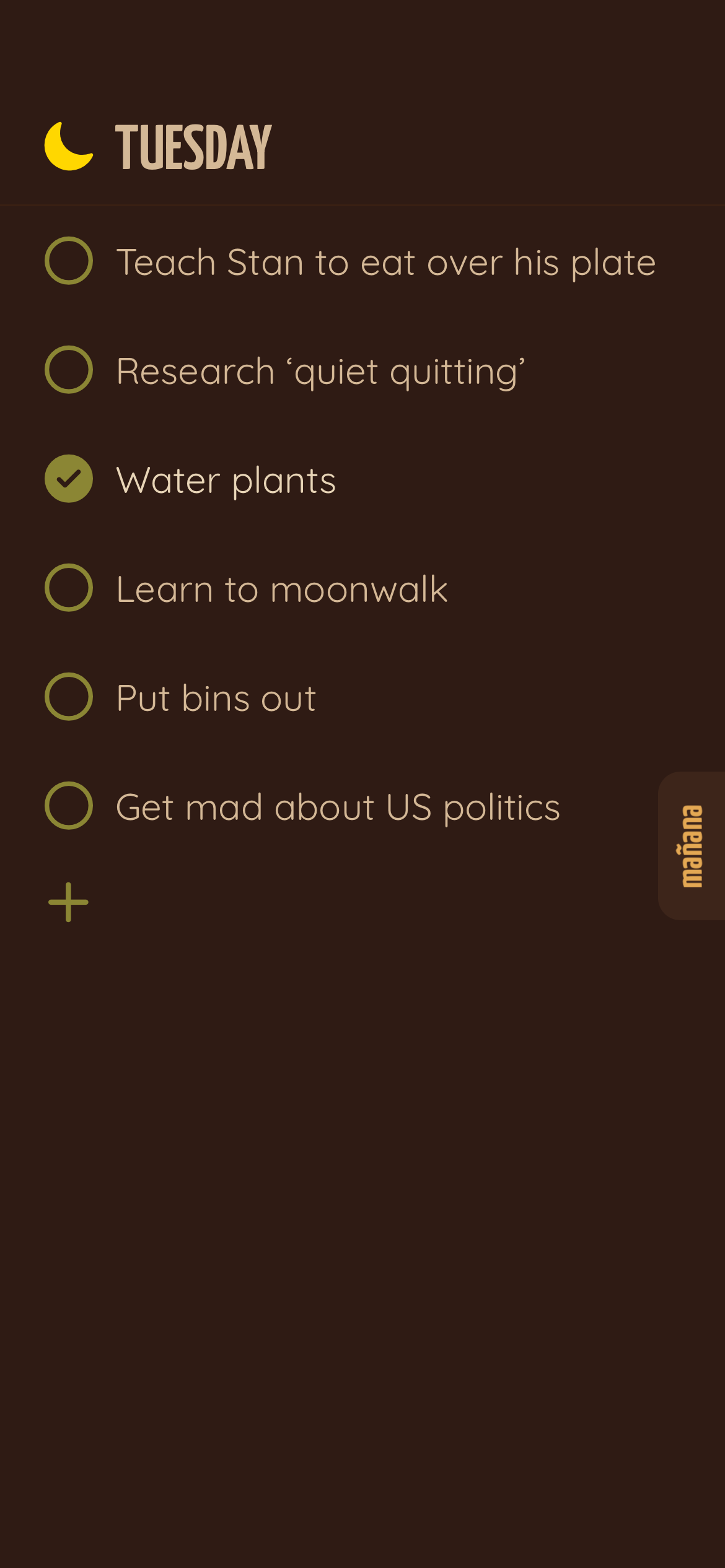Select the 'Learn to moonwalk' task text
The width and height of the screenshot is (725, 1568).
281,587
